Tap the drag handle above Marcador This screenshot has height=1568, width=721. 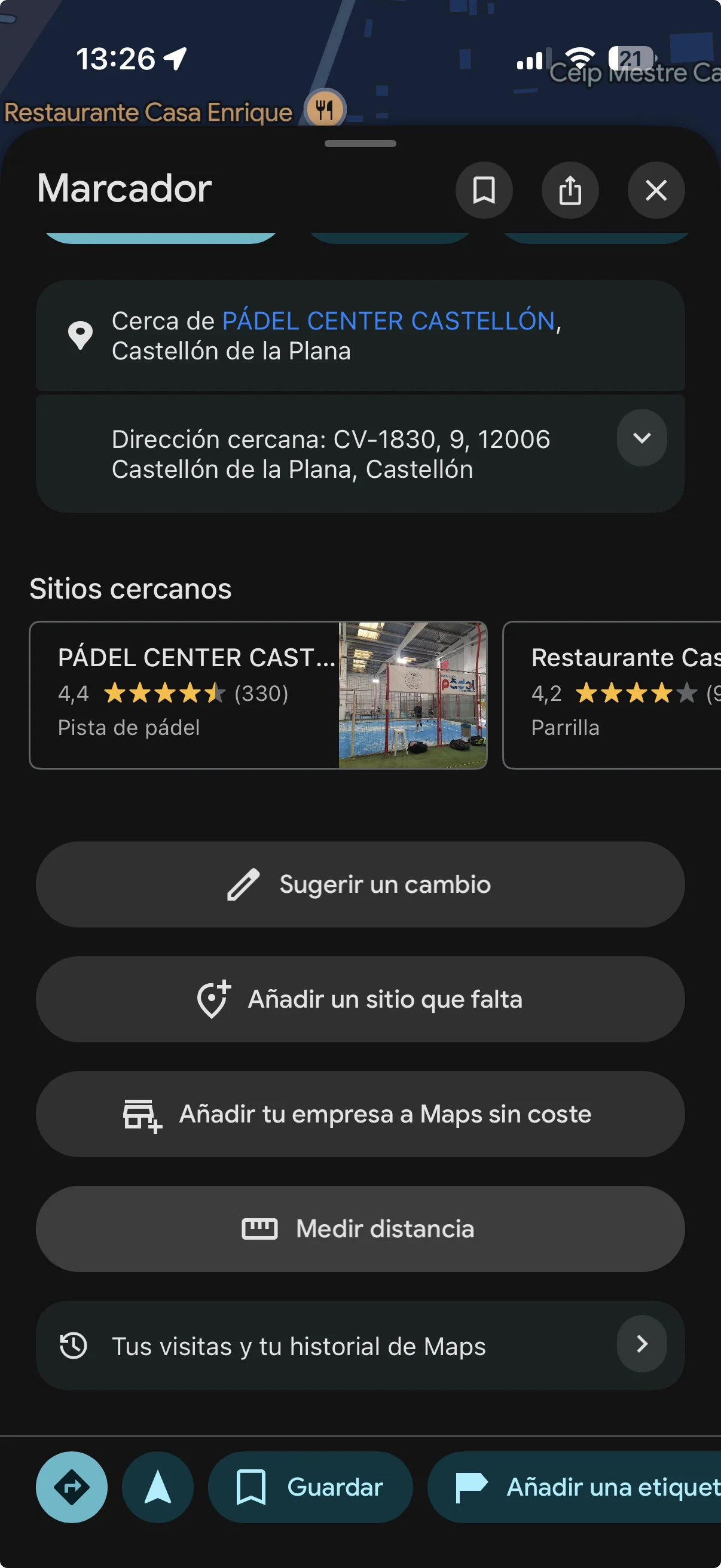360,144
